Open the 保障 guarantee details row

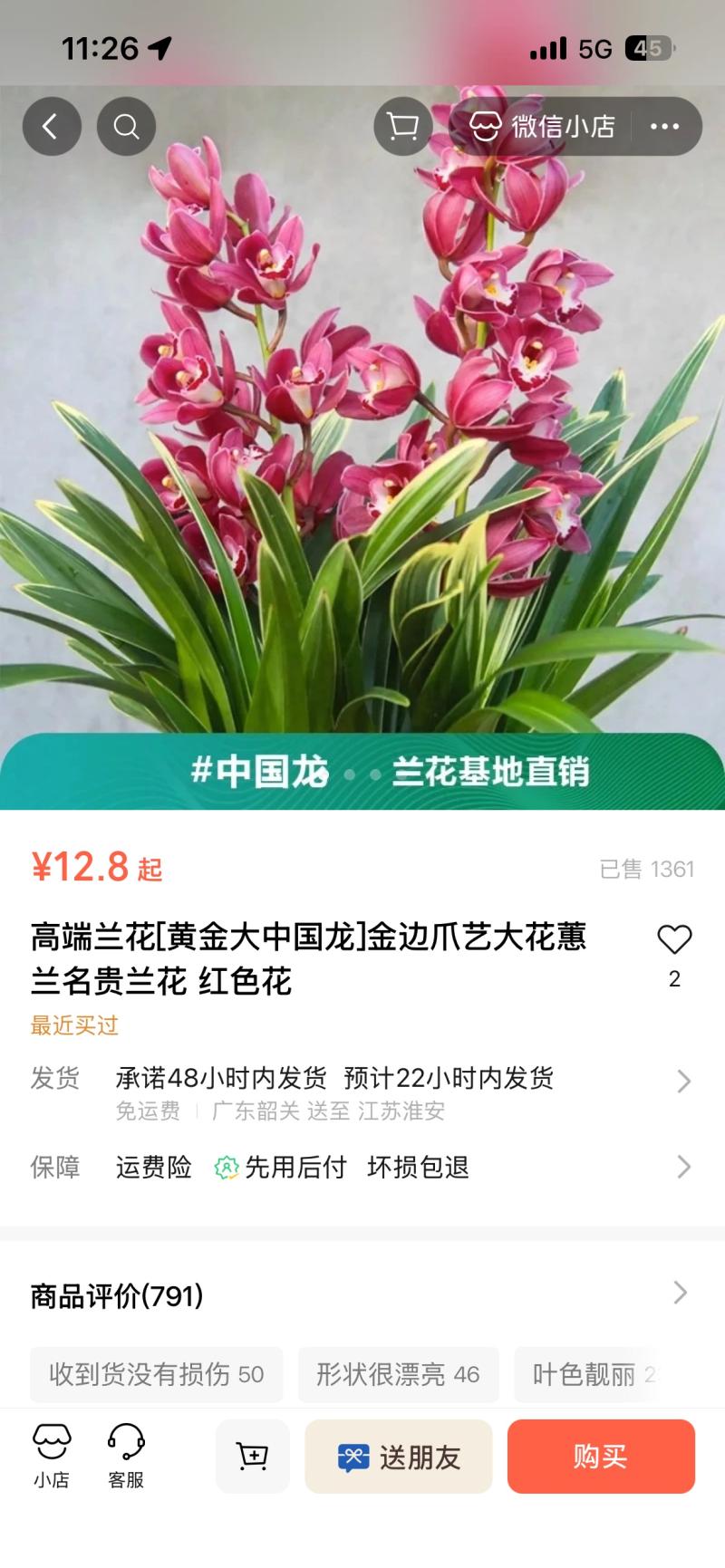pyautogui.click(x=362, y=1167)
